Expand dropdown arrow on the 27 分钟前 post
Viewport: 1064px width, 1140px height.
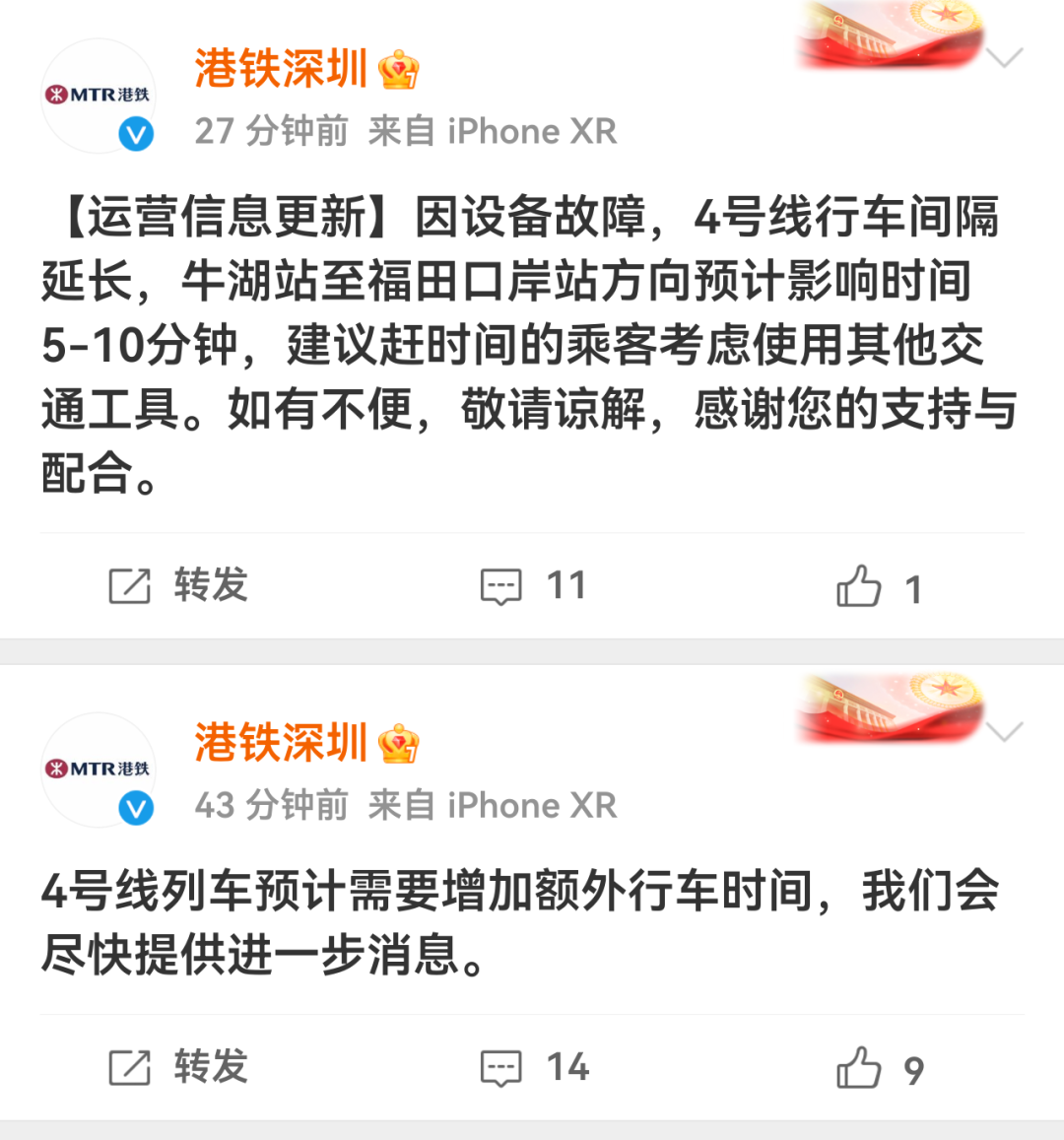coord(1004,58)
